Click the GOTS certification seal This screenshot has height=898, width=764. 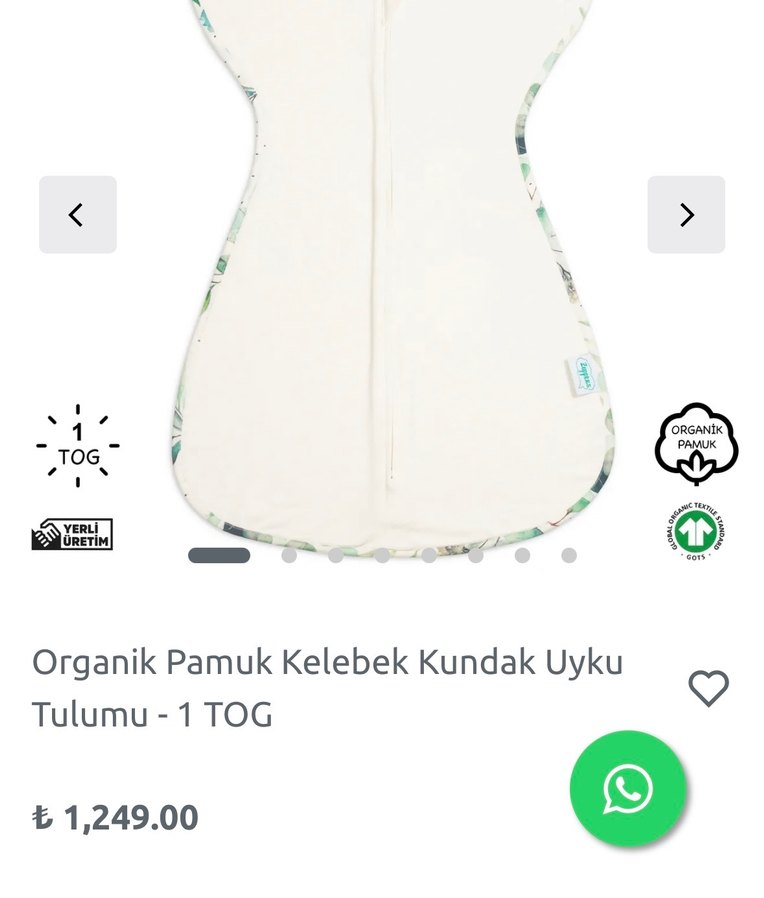pyautogui.click(x=697, y=530)
